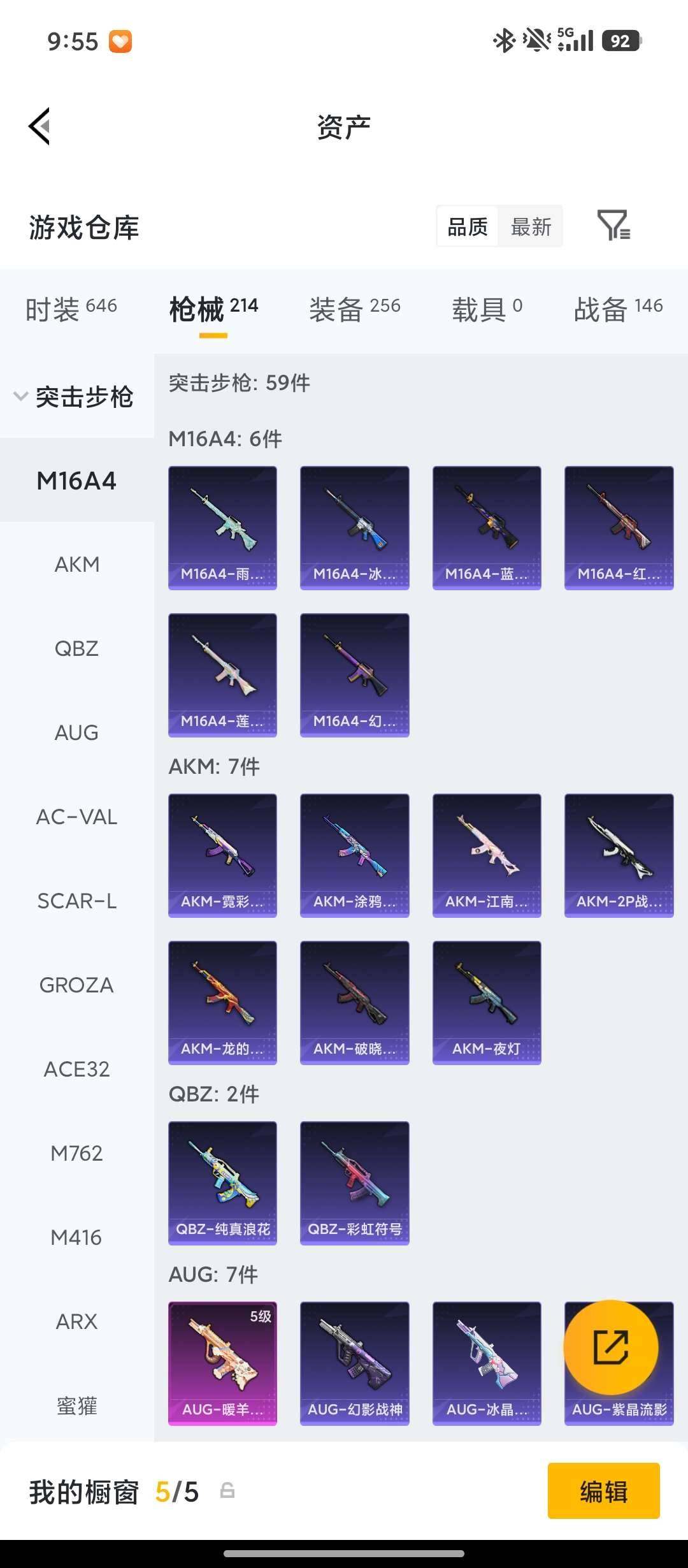Select SCAR-L in the weapon list

click(76, 901)
